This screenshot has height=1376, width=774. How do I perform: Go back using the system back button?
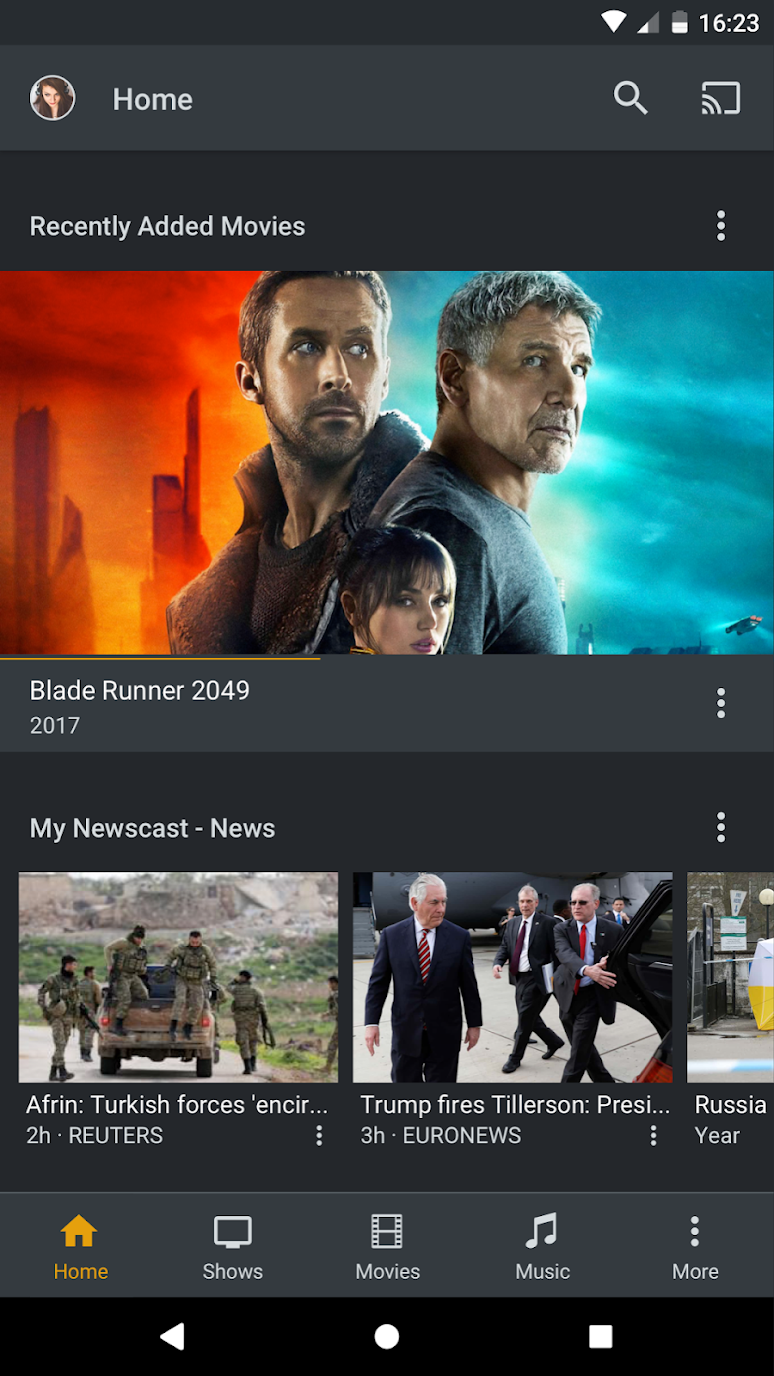click(172, 1337)
